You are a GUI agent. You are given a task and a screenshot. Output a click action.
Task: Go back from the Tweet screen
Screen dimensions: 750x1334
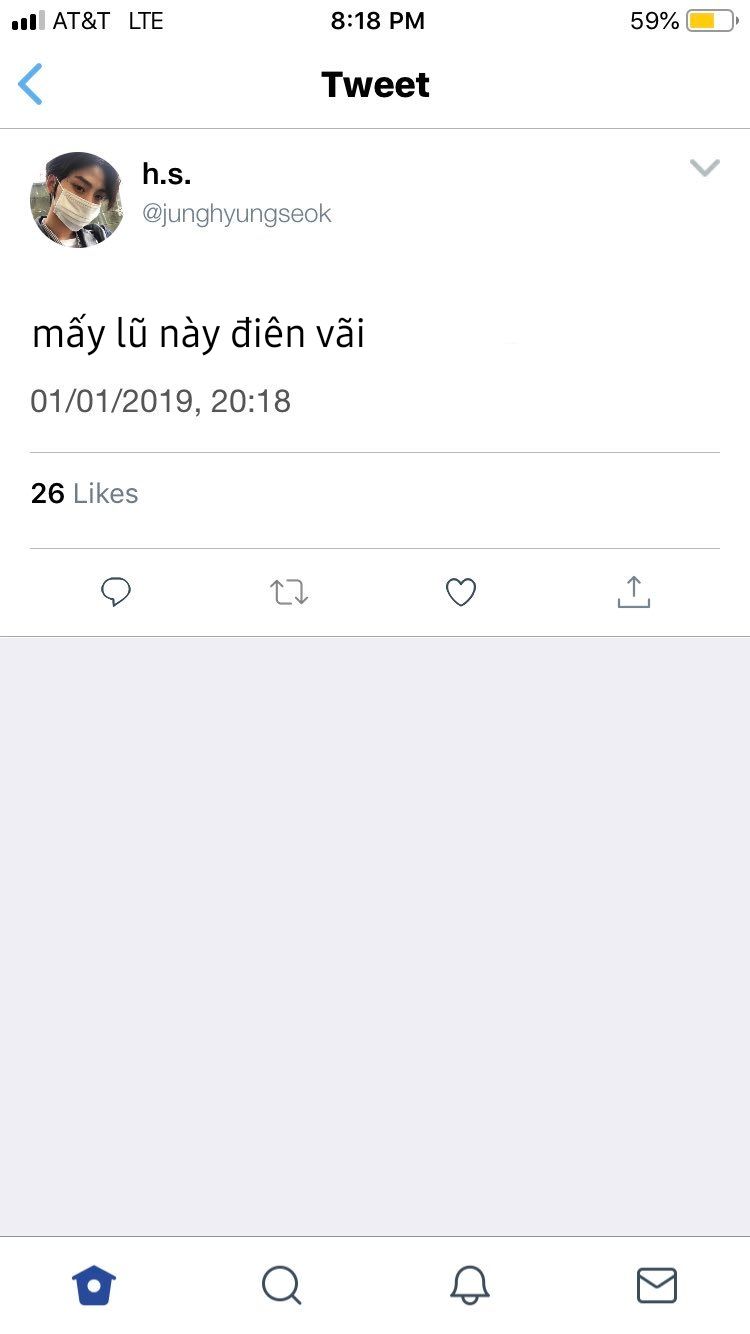pyautogui.click(x=31, y=84)
